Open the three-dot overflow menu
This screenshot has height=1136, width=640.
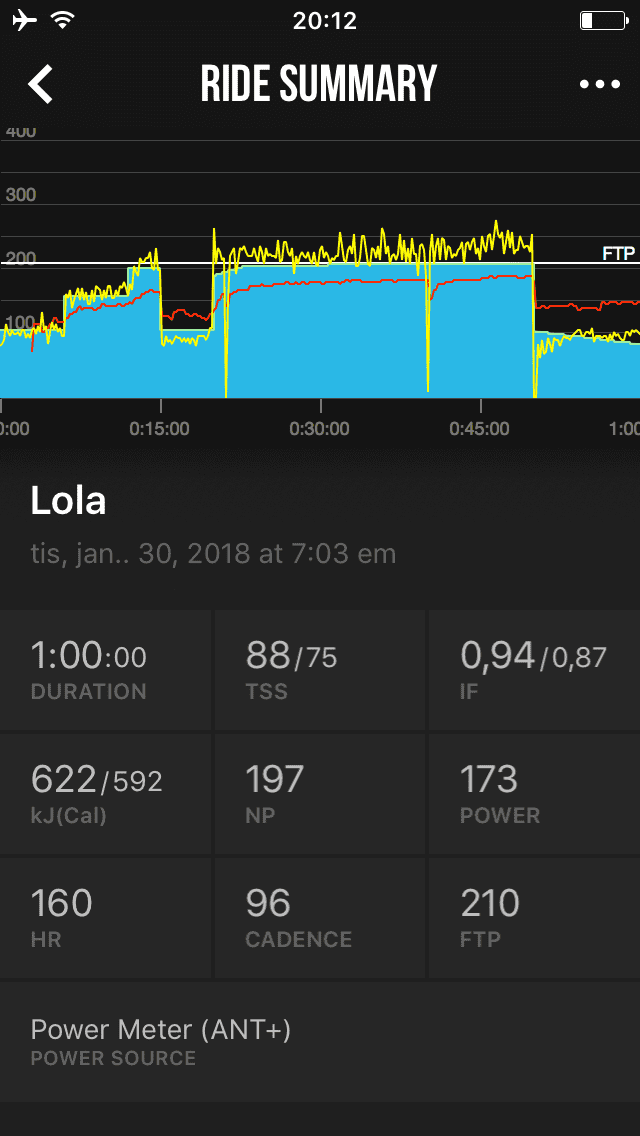pyautogui.click(x=600, y=85)
